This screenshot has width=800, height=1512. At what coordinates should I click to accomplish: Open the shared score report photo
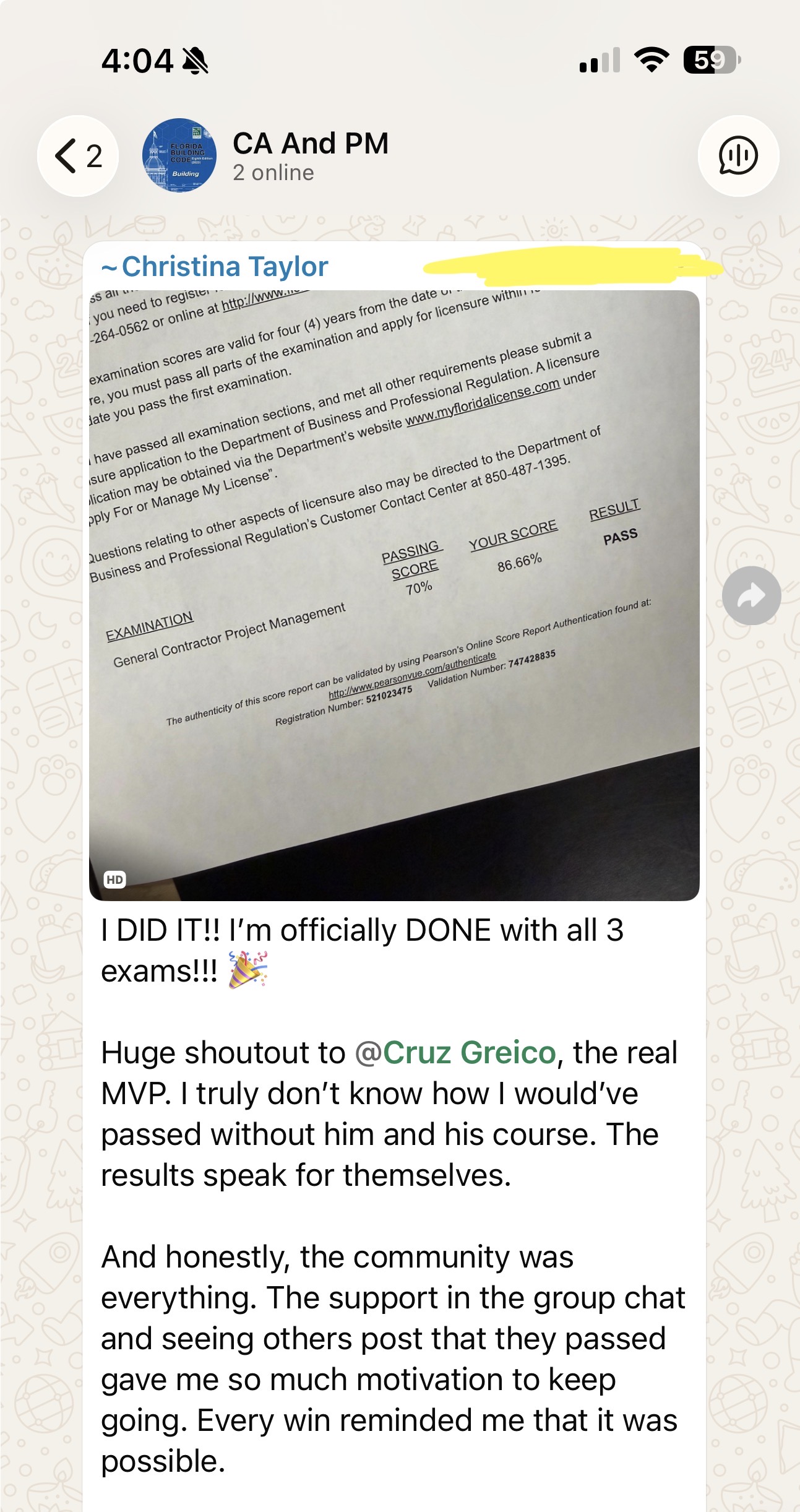394,594
